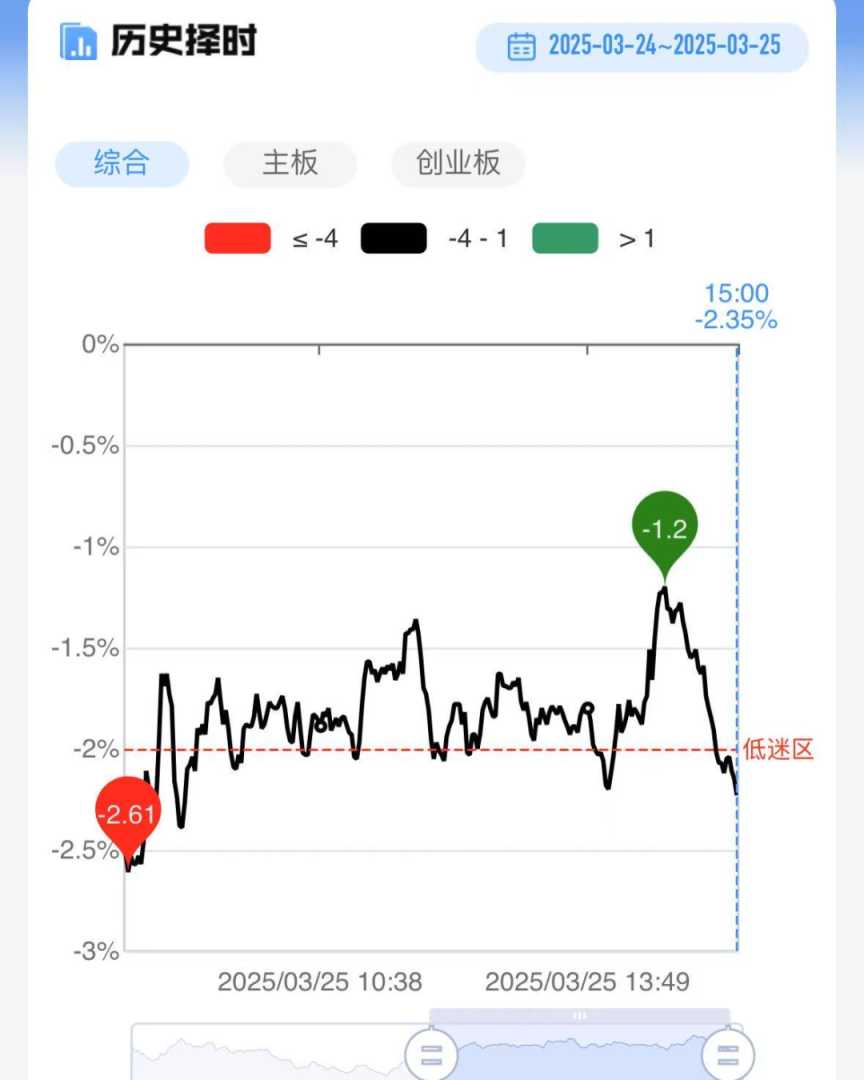The width and height of the screenshot is (864, 1080).
Task: Open the date range picker 2025-03-24~2025-03-25
Action: point(642,46)
